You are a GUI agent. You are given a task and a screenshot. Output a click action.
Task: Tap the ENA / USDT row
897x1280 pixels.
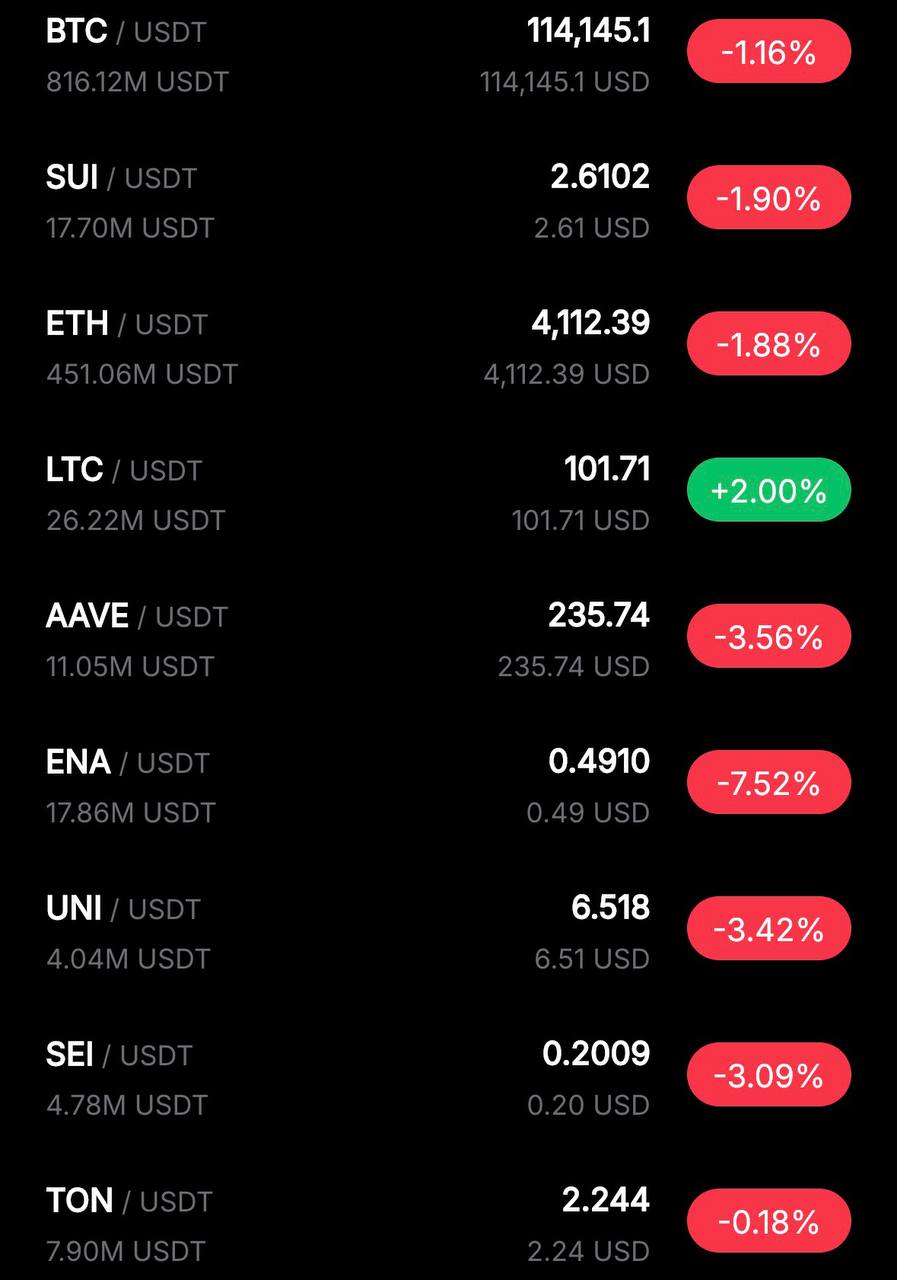click(x=127, y=762)
